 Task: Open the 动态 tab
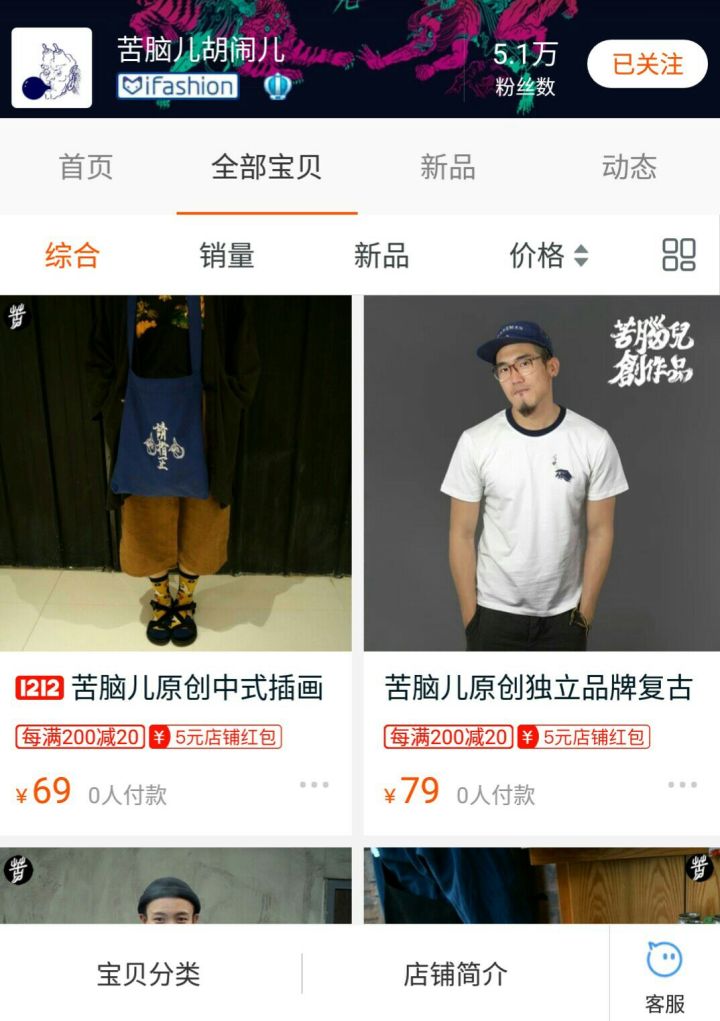[x=629, y=167]
